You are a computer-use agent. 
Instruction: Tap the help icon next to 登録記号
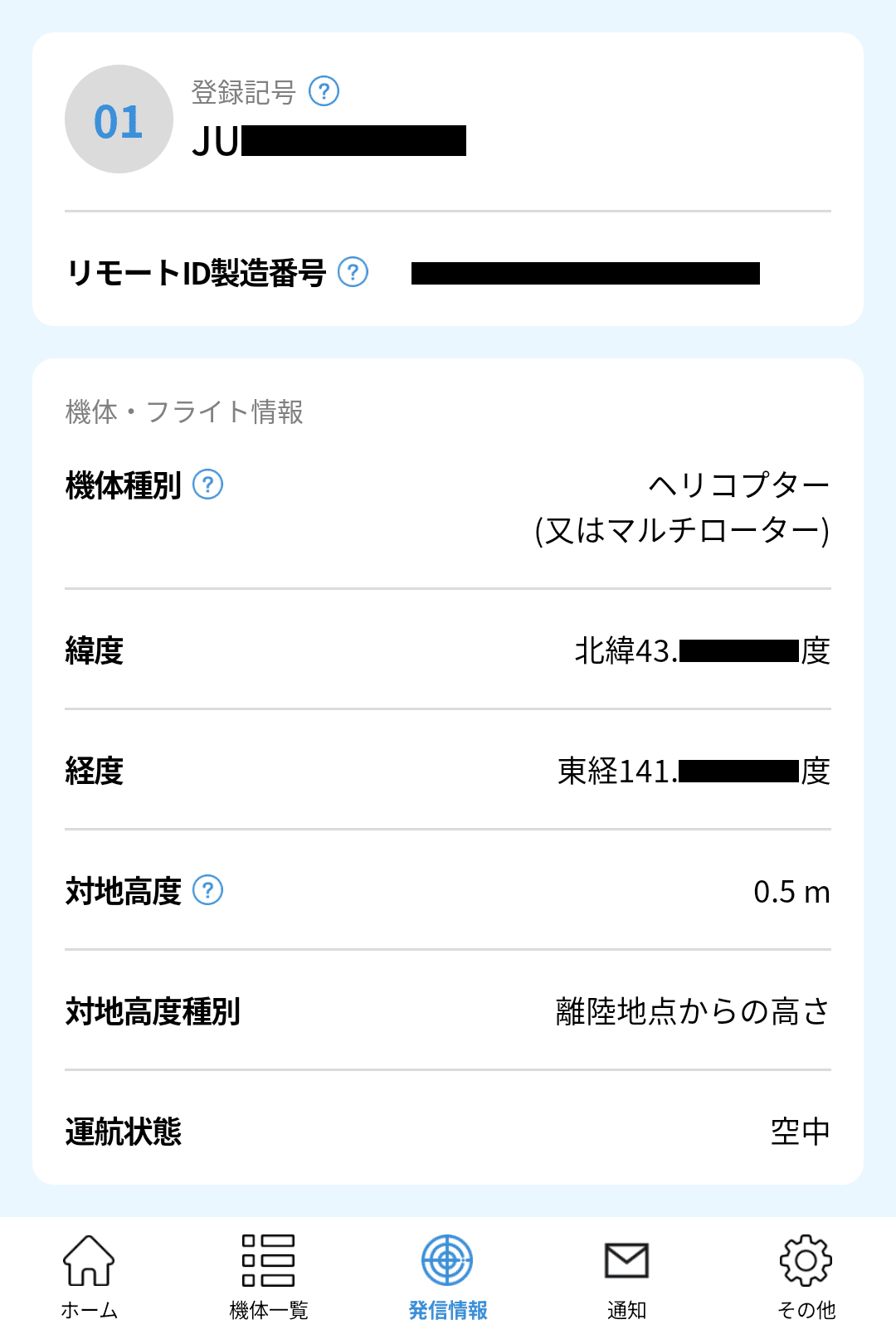coord(325,93)
